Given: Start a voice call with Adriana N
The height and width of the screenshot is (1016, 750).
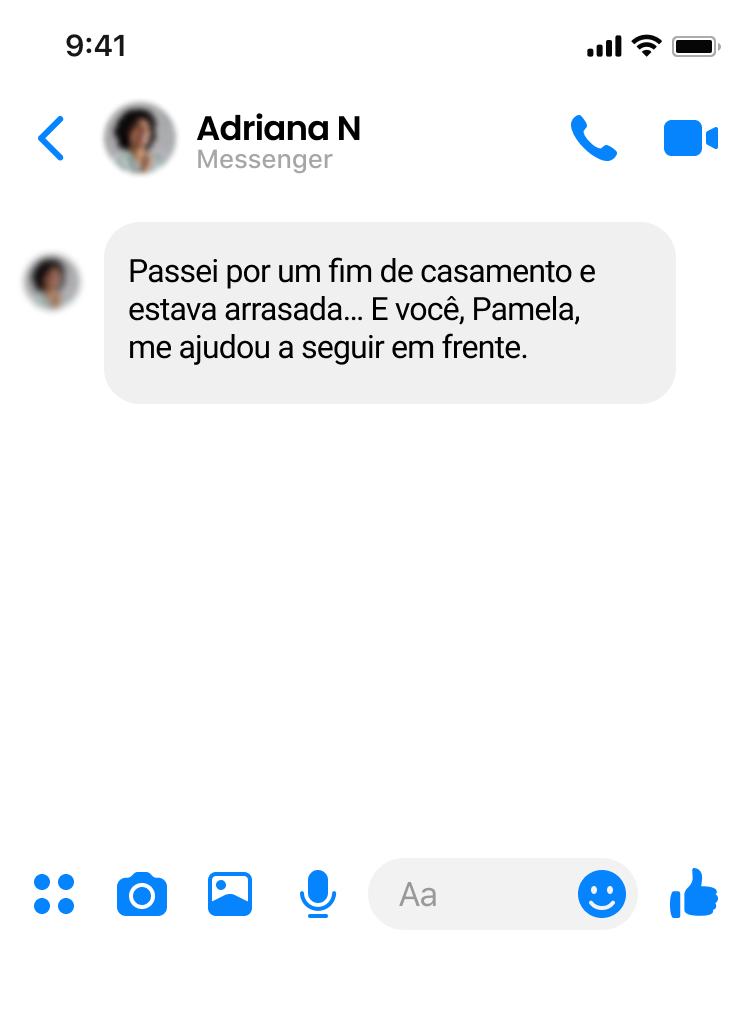Looking at the screenshot, I should [593, 138].
